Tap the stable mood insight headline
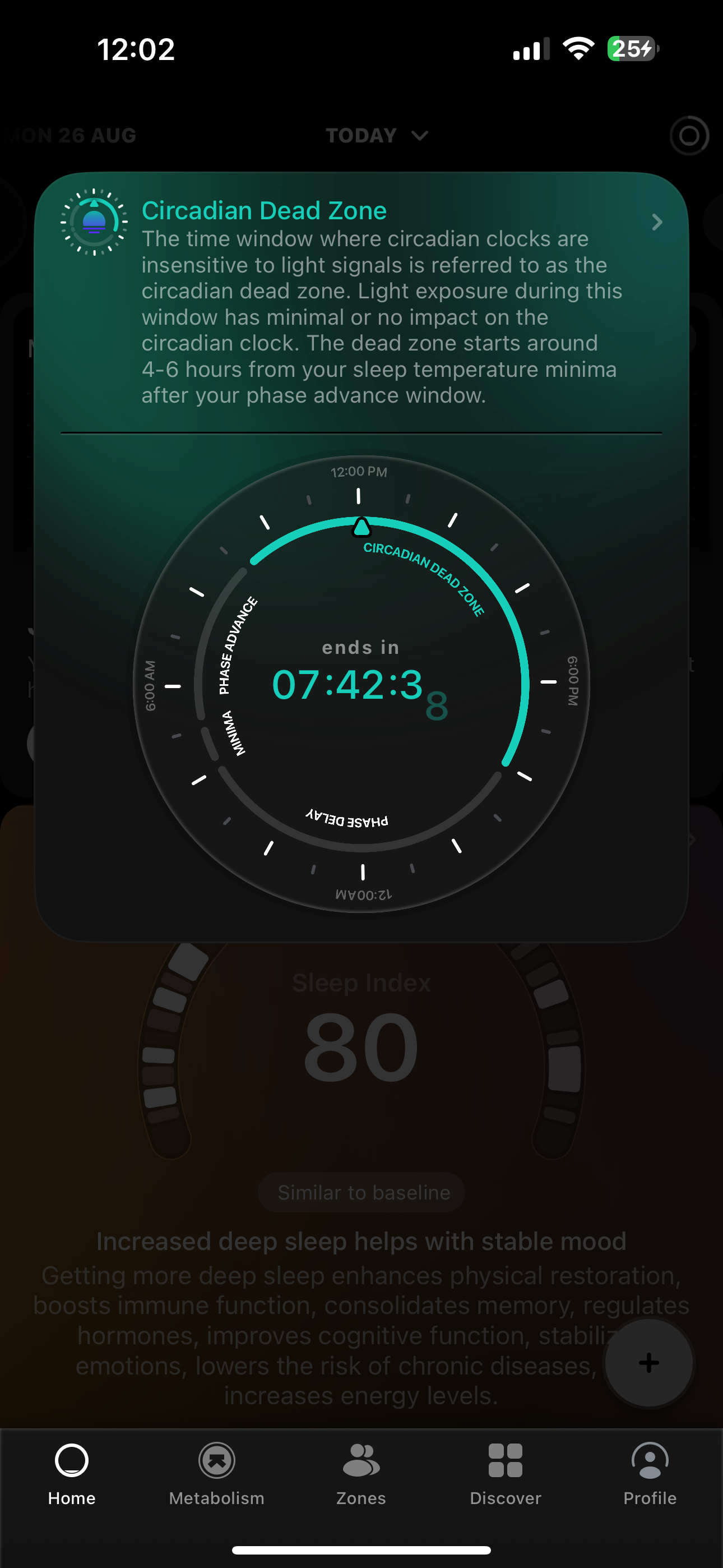723x1568 pixels. click(x=361, y=1240)
